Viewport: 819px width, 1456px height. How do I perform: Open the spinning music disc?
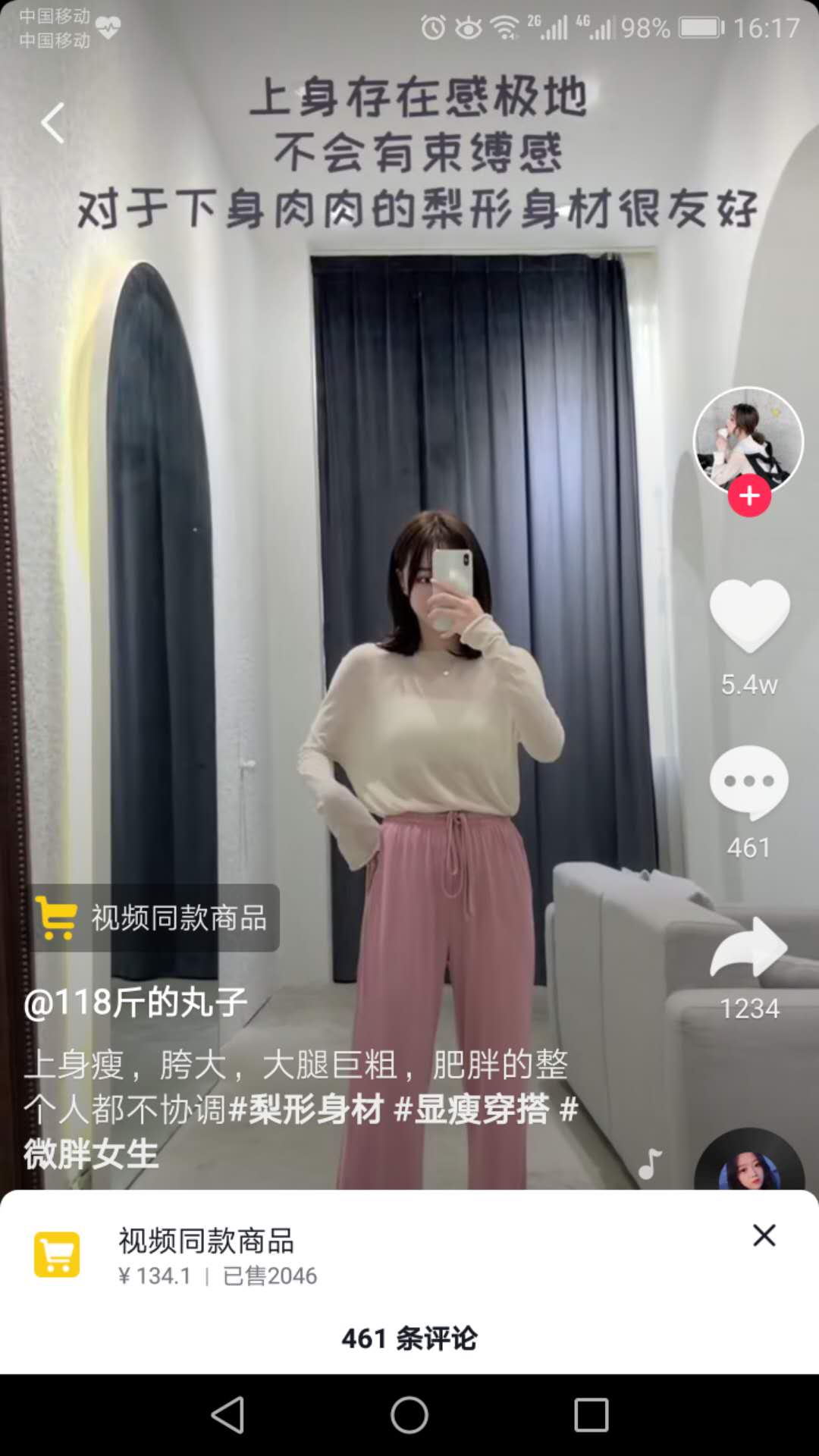(x=749, y=1160)
